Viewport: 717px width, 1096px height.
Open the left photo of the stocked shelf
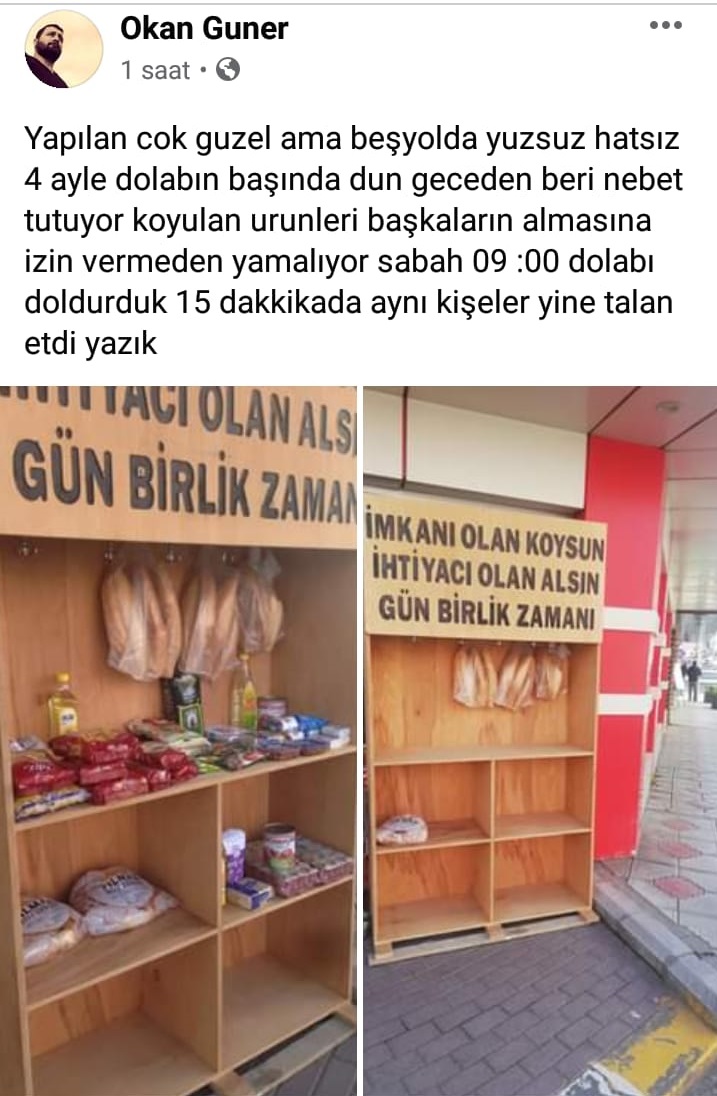point(178,740)
